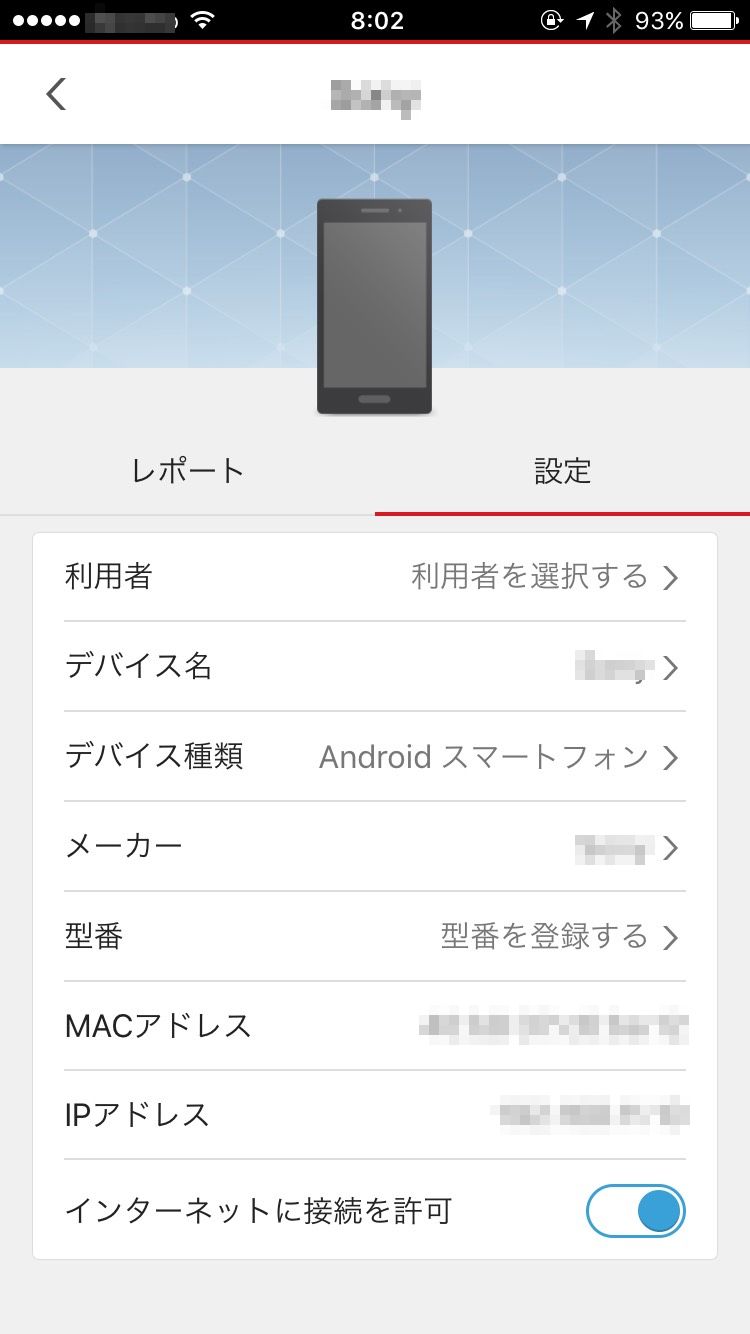
Task: Tap 型番 row to register model number
Action: point(375,937)
